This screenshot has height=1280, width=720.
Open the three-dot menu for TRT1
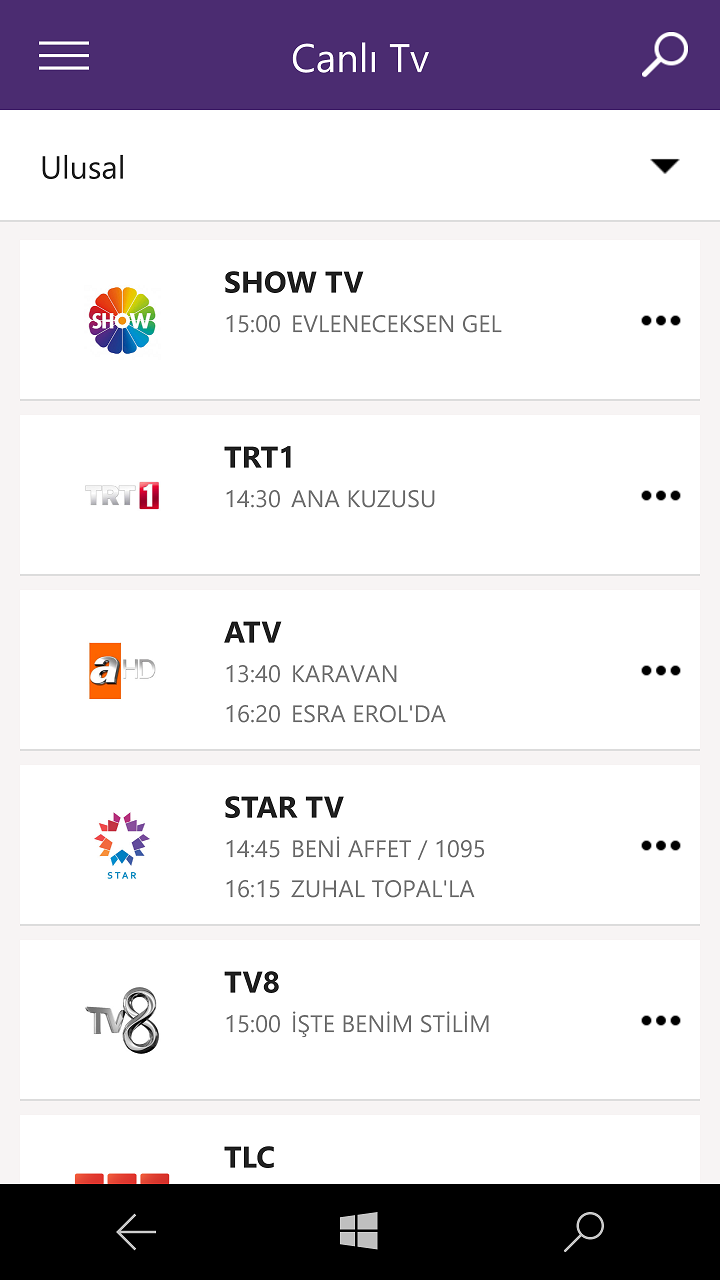pyautogui.click(x=661, y=496)
